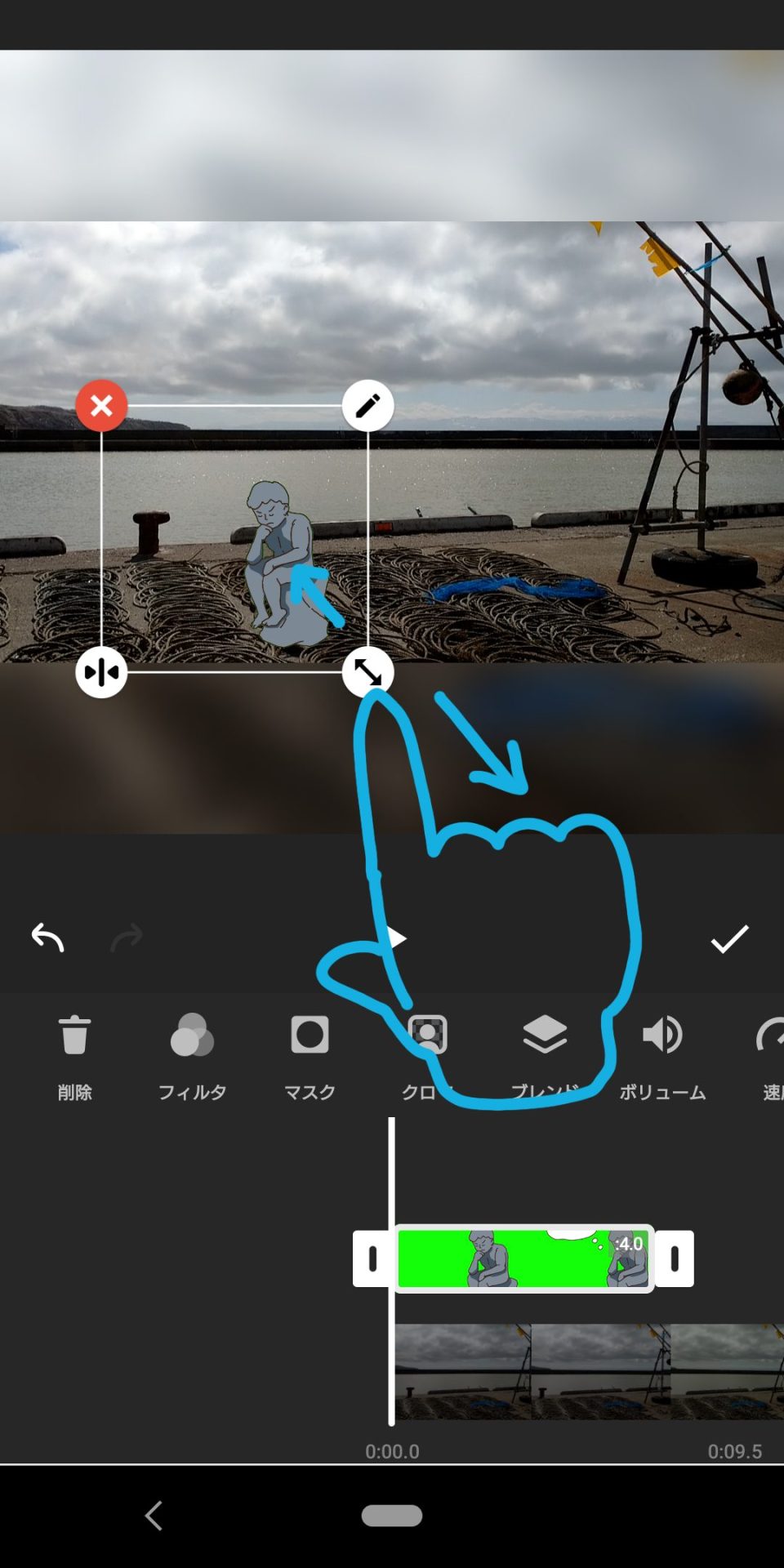Open the chroma key tool
784x1568 pixels.
427,1055
